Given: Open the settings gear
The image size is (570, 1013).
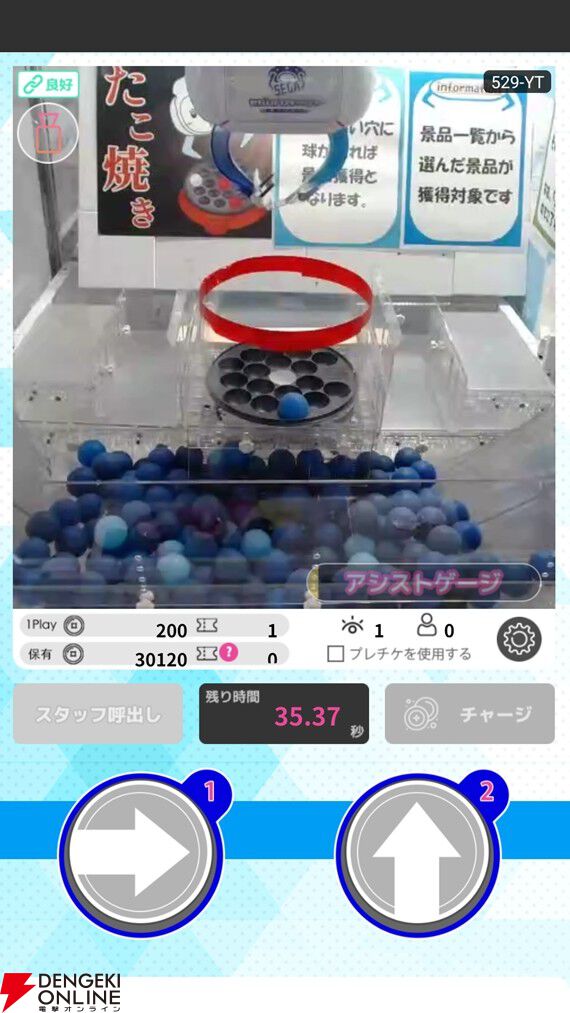Looking at the screenshot, I should (519, 639).
